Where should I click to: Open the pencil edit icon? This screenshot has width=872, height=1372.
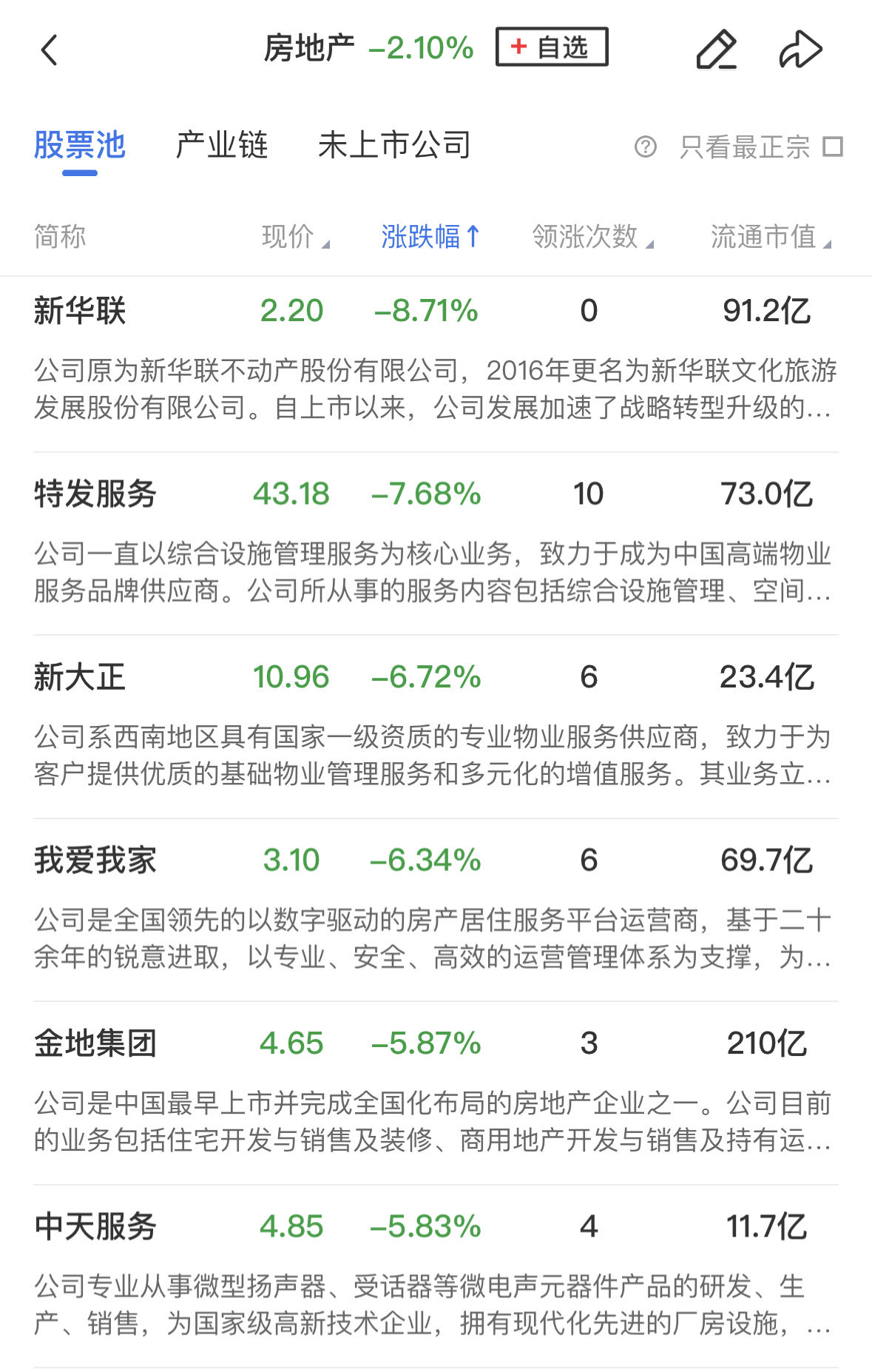[716, 50]
